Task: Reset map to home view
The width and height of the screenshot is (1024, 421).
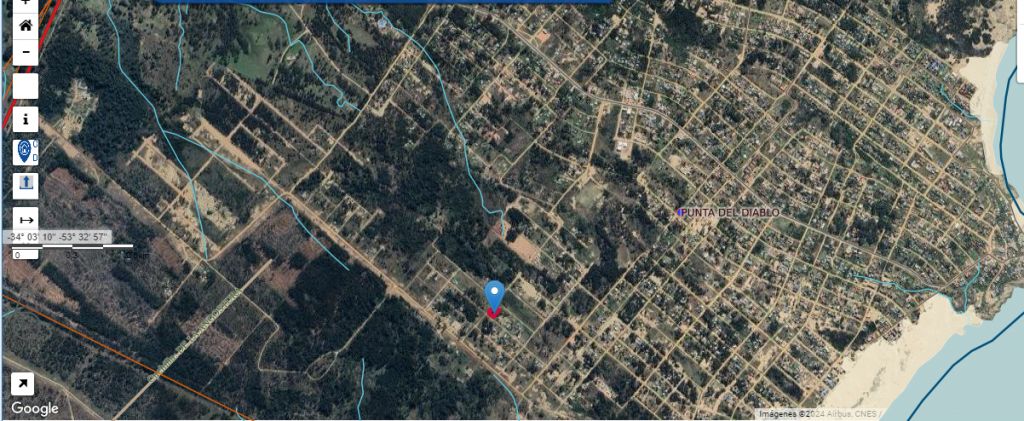Action: [x=25, y=26]
